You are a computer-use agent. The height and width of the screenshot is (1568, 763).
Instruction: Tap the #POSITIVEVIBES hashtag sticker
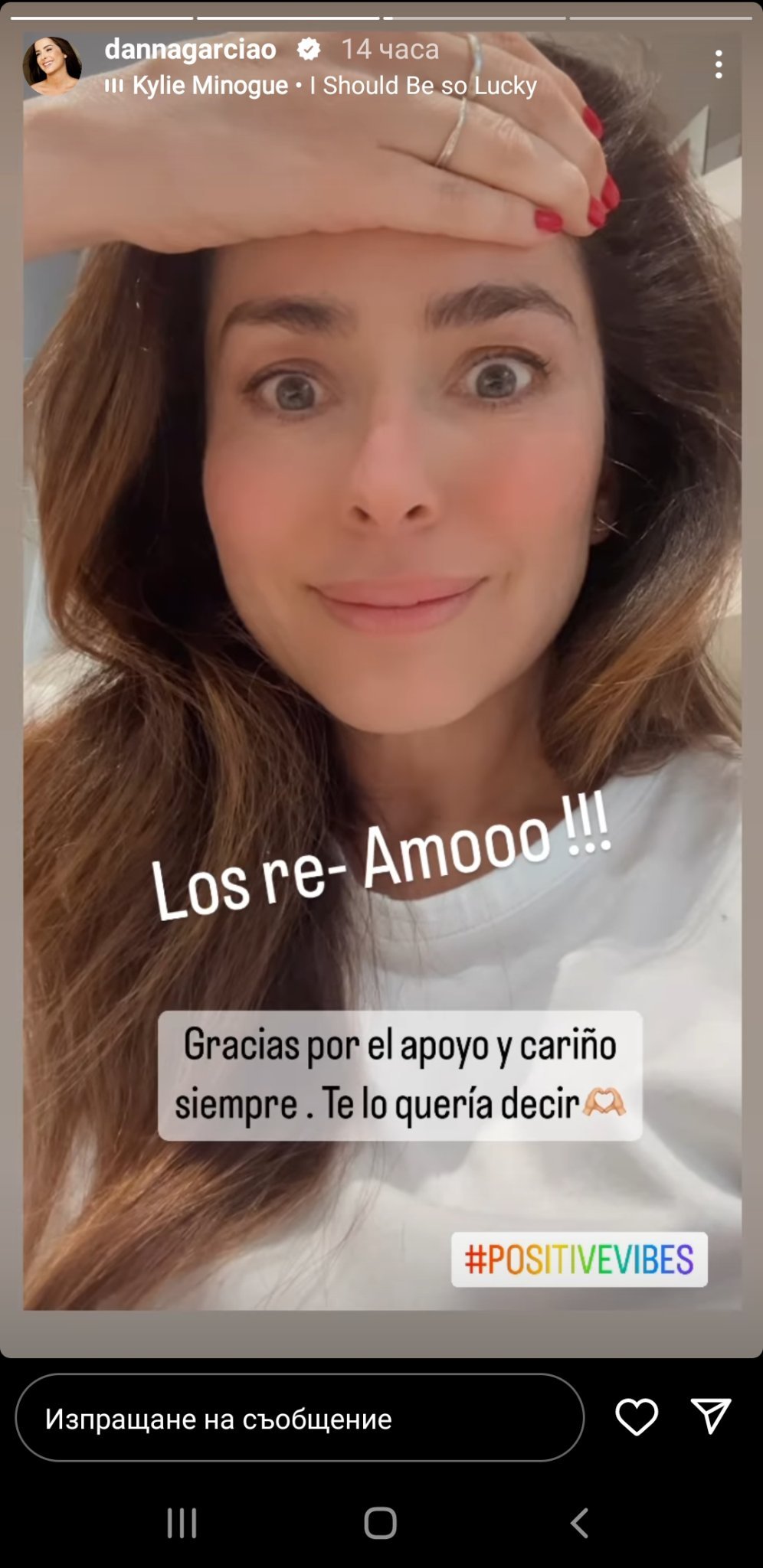579,1259
